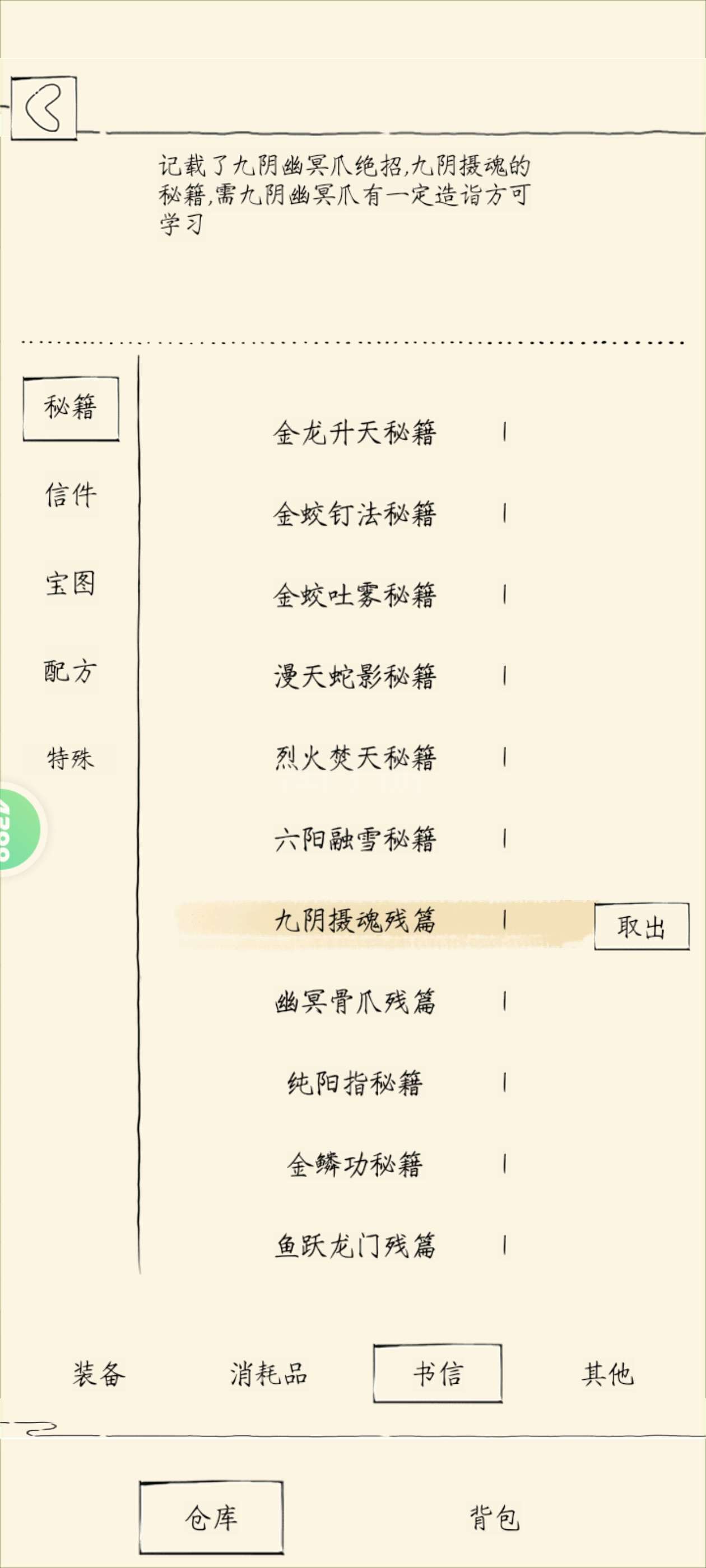
Task: Select the 金蛟吐雾秘籍 entry
Action: point(355,595)
